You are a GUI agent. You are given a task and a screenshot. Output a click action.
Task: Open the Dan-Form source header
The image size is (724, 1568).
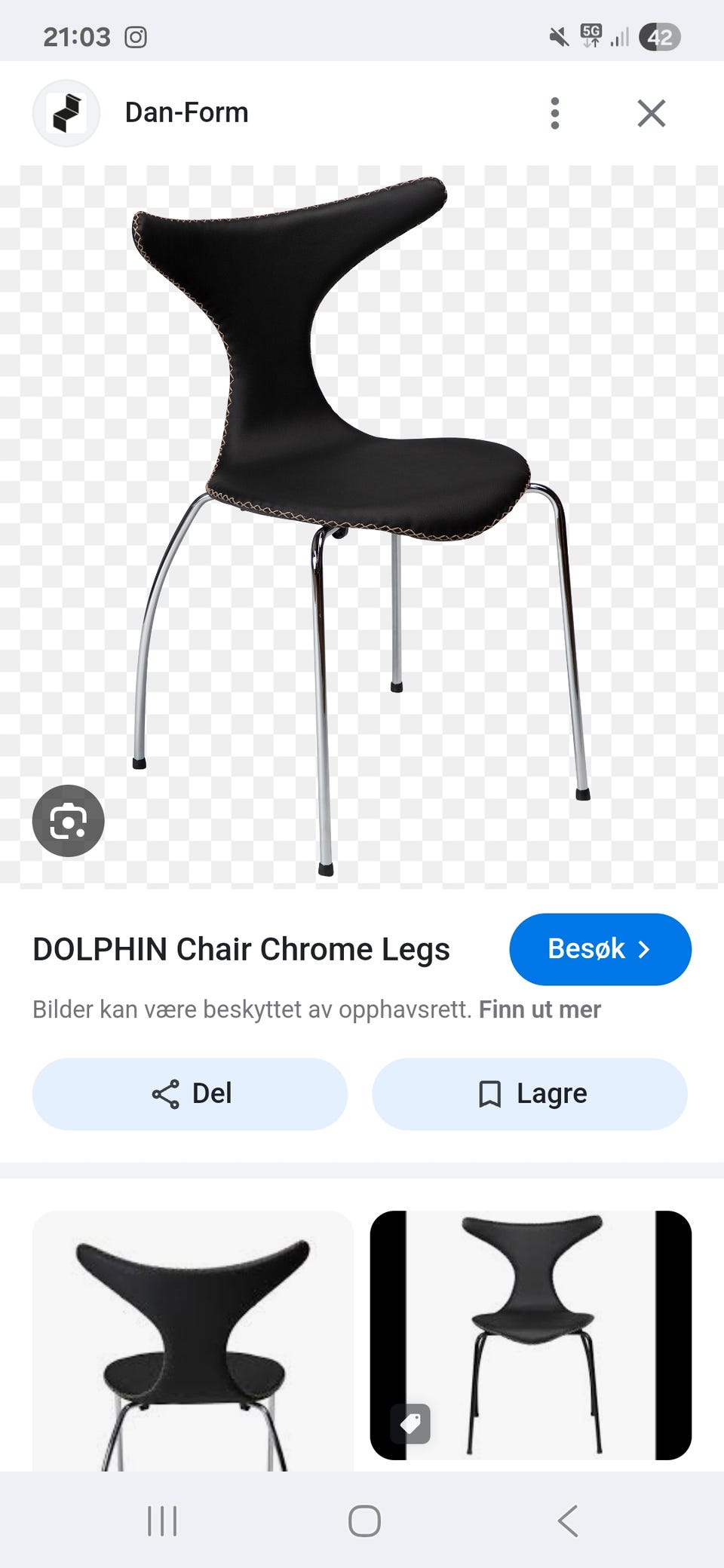(141, 113)
